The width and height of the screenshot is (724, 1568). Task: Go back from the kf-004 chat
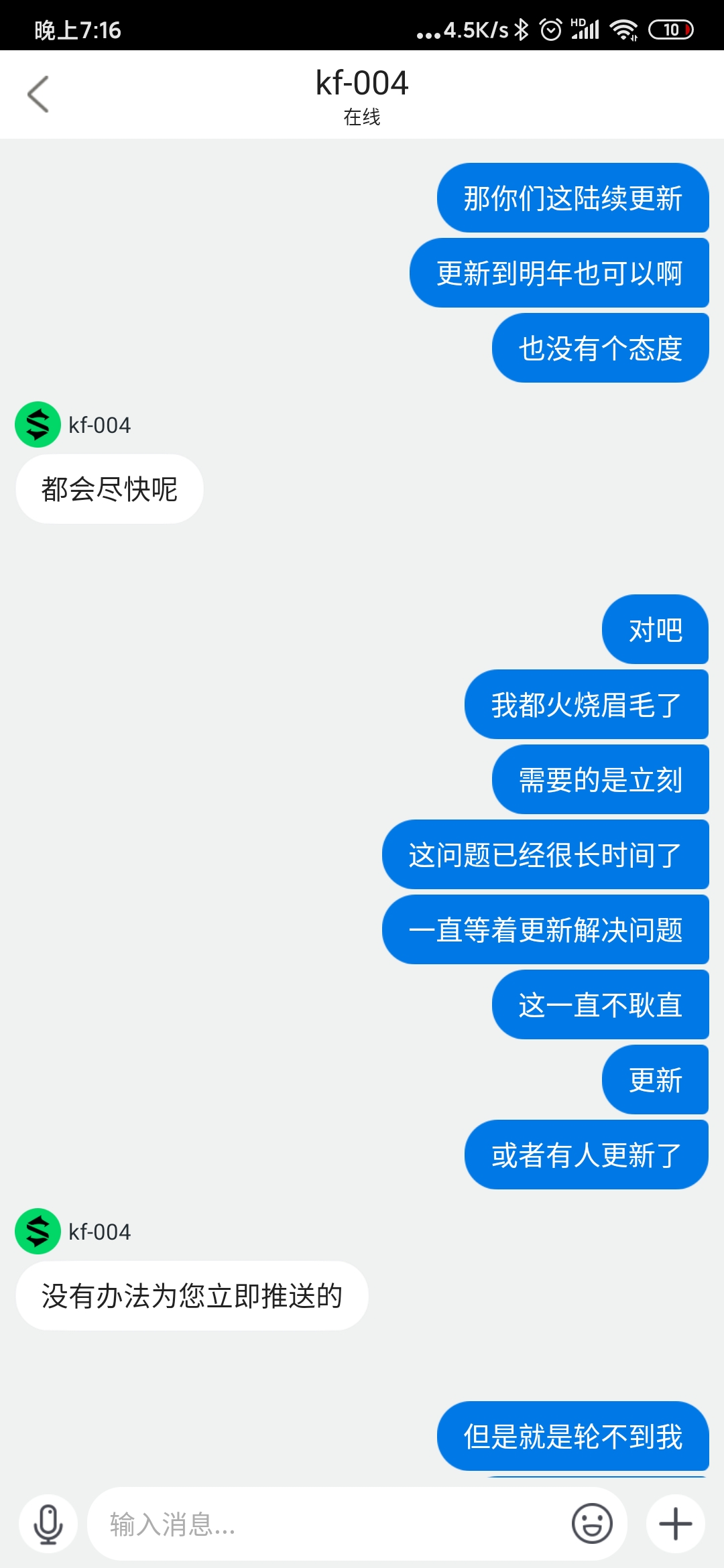click(x=38, y=94)
